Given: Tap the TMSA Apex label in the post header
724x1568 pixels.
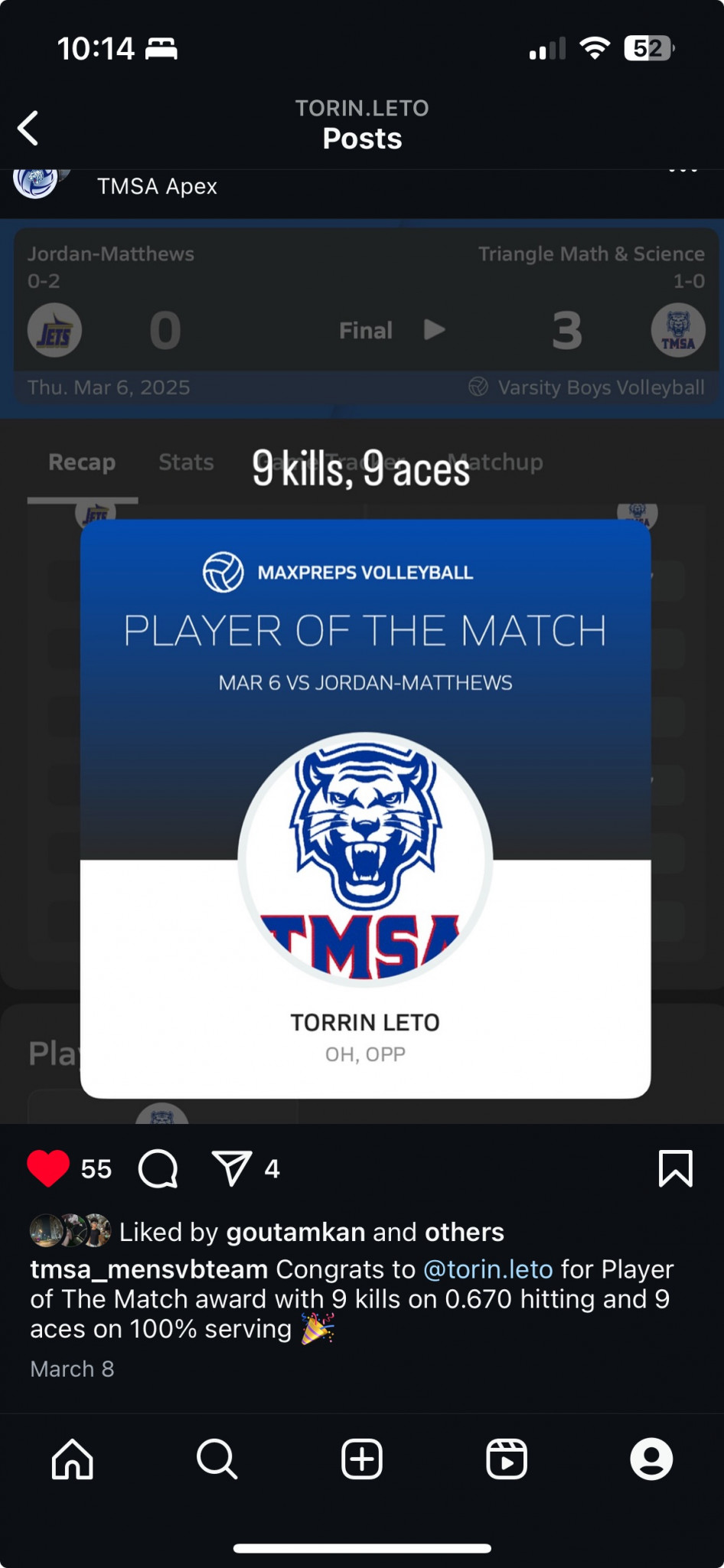Looking at the screenshot, I should tap(157, 186).
